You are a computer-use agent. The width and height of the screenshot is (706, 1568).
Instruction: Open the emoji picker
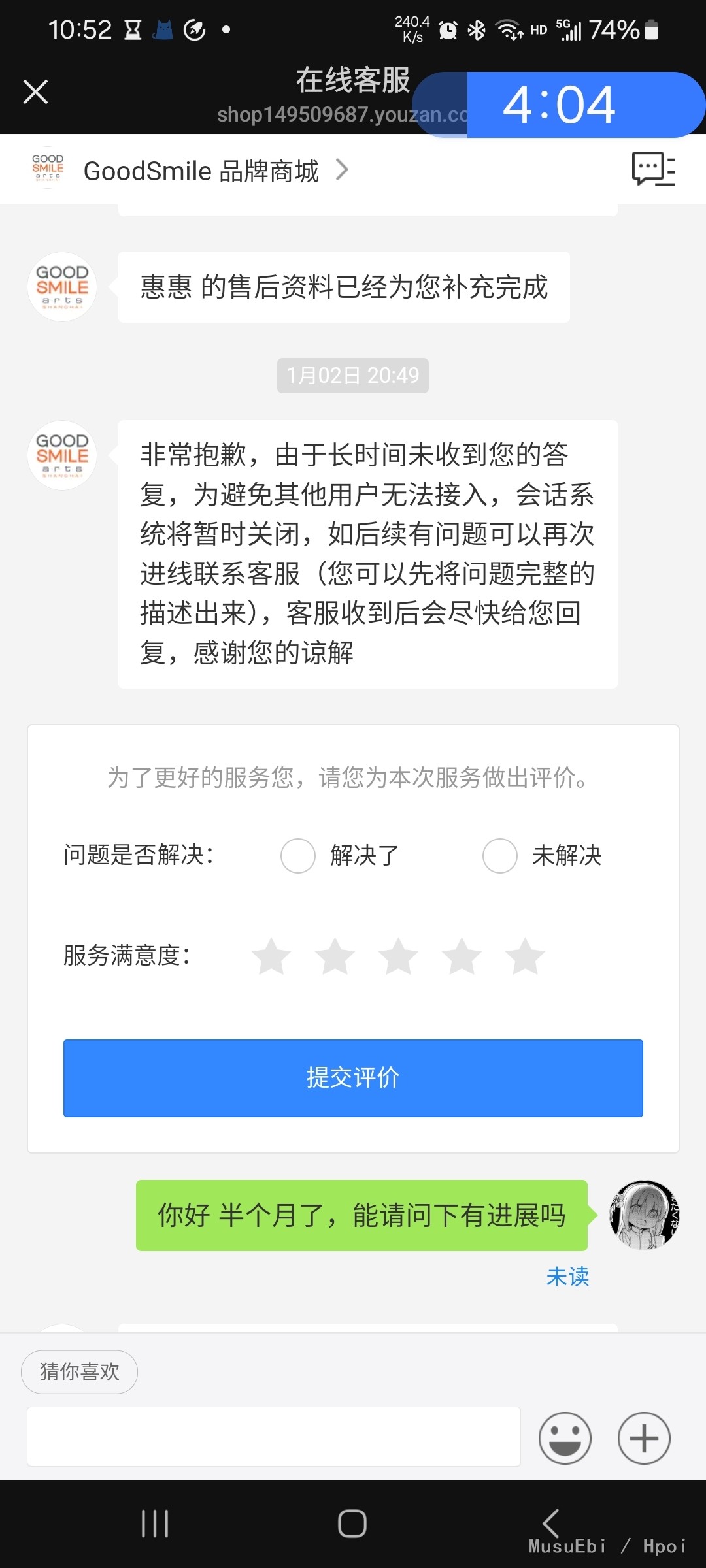pyautogui.click(x=565, y=1438)
